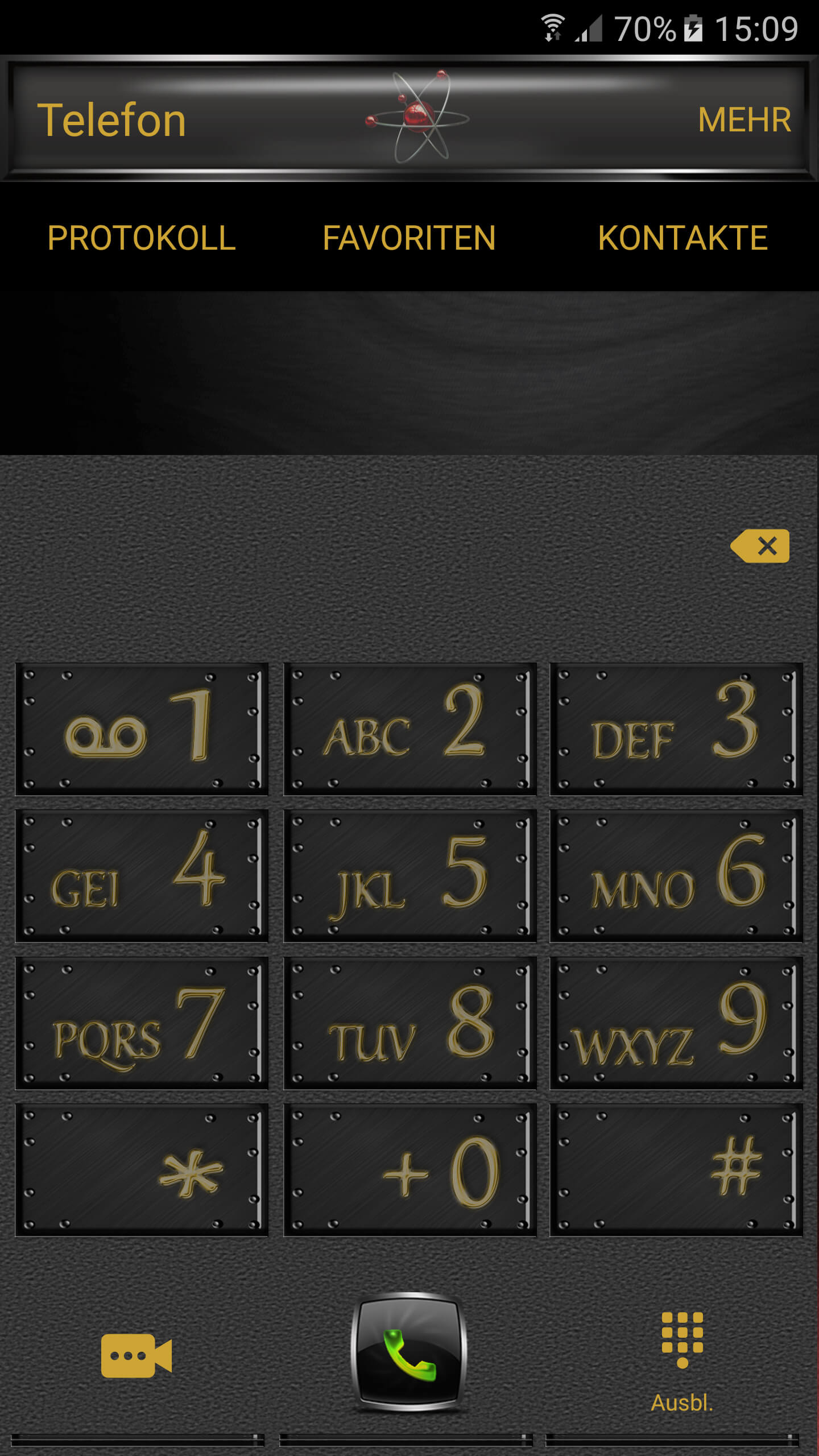Enter digit 8 TUV key
Image resolution: width=819 pixels, height=1456 pixels.
(409, 1023)
